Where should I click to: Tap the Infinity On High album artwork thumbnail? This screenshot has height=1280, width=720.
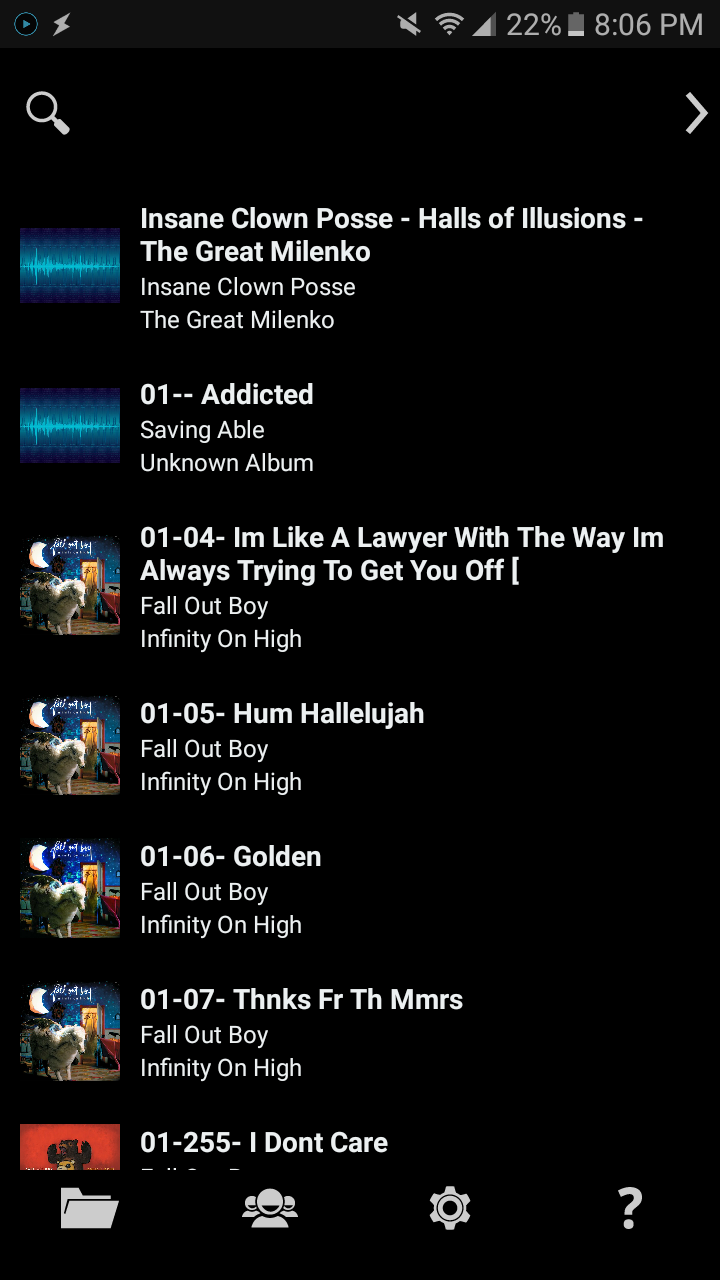tap(69, 583)
